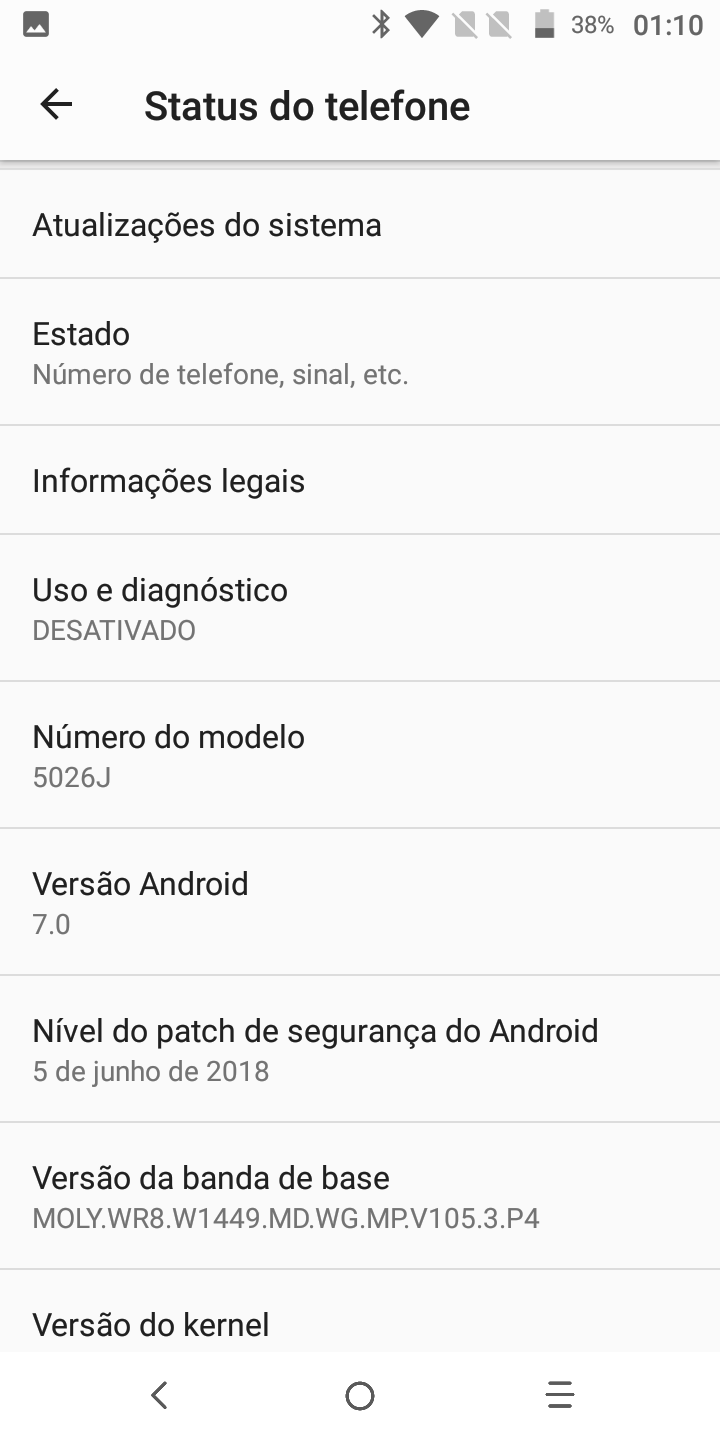This screenshot has height=1440, width=720.
Task: Select Nível do patch de segurança row
Action: pos(360,1049)
